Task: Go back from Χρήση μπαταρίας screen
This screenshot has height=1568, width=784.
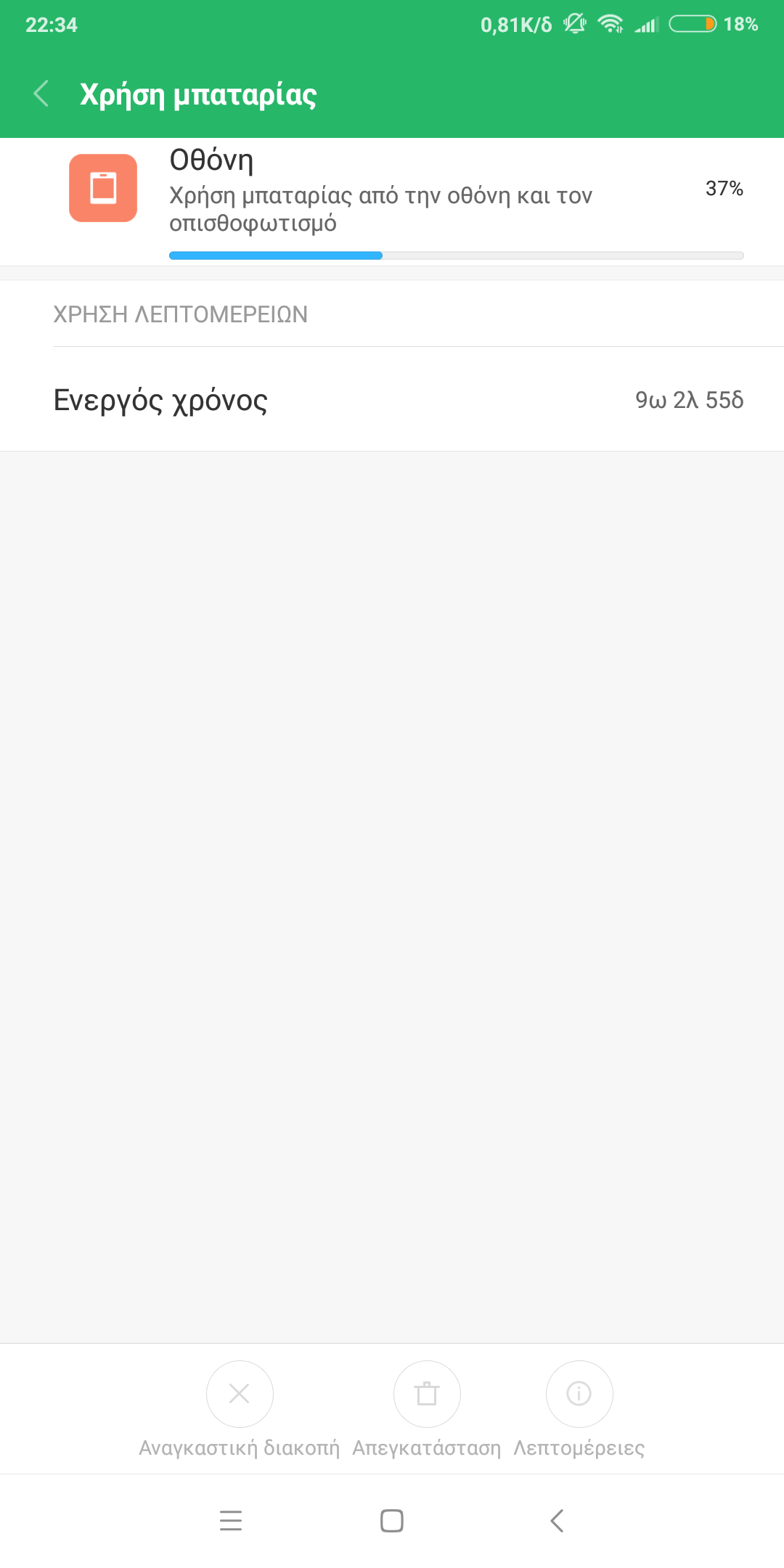Action: click(41, 94)
